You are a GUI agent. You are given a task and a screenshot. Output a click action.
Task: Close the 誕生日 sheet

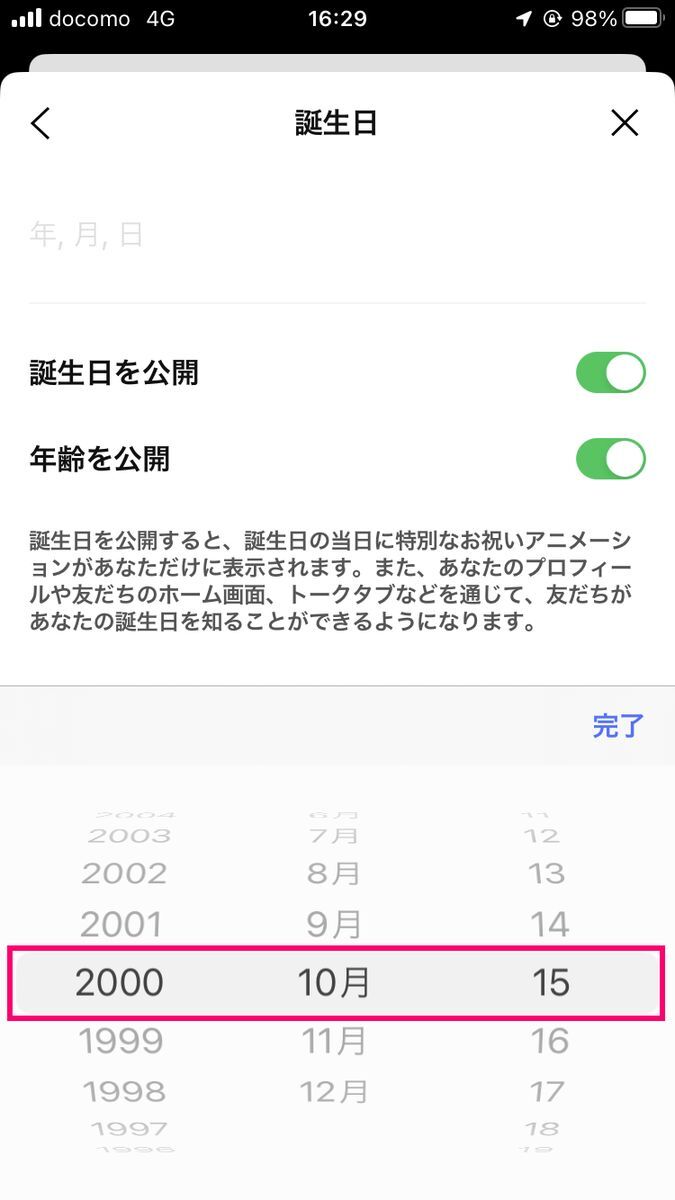click(624, 123)
